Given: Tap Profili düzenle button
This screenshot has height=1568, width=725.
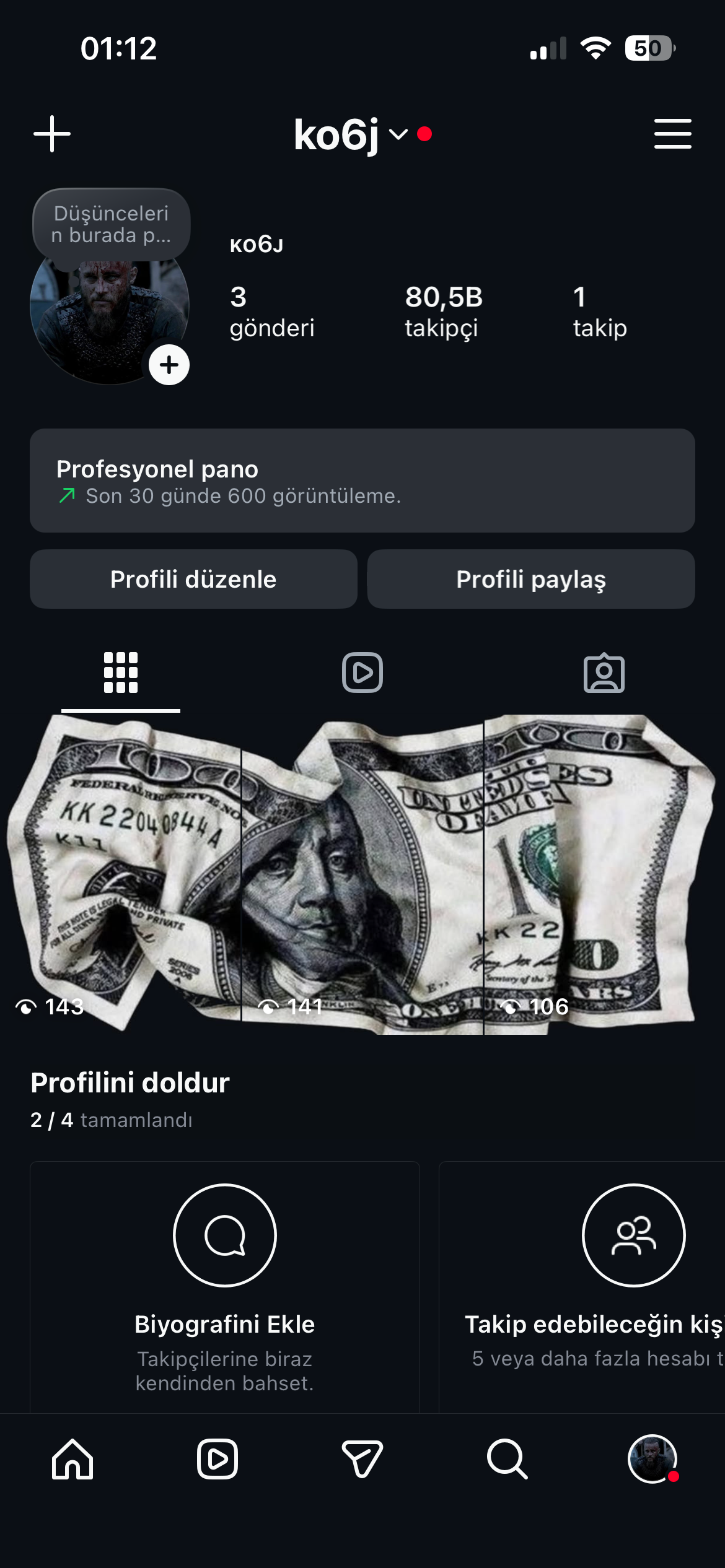Looking at the screenshot, I should (193, 579).
